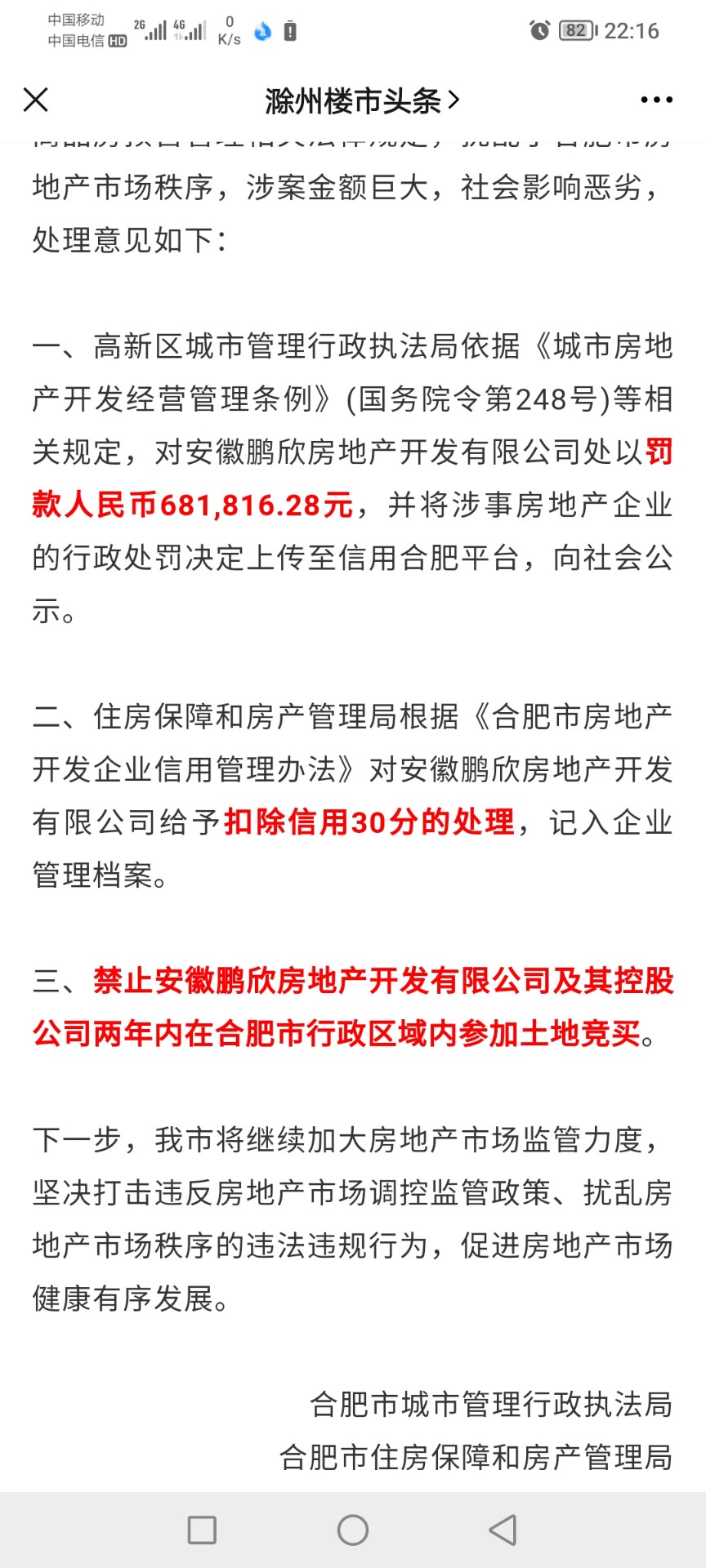Open the three-dot overflow menu

656,100
